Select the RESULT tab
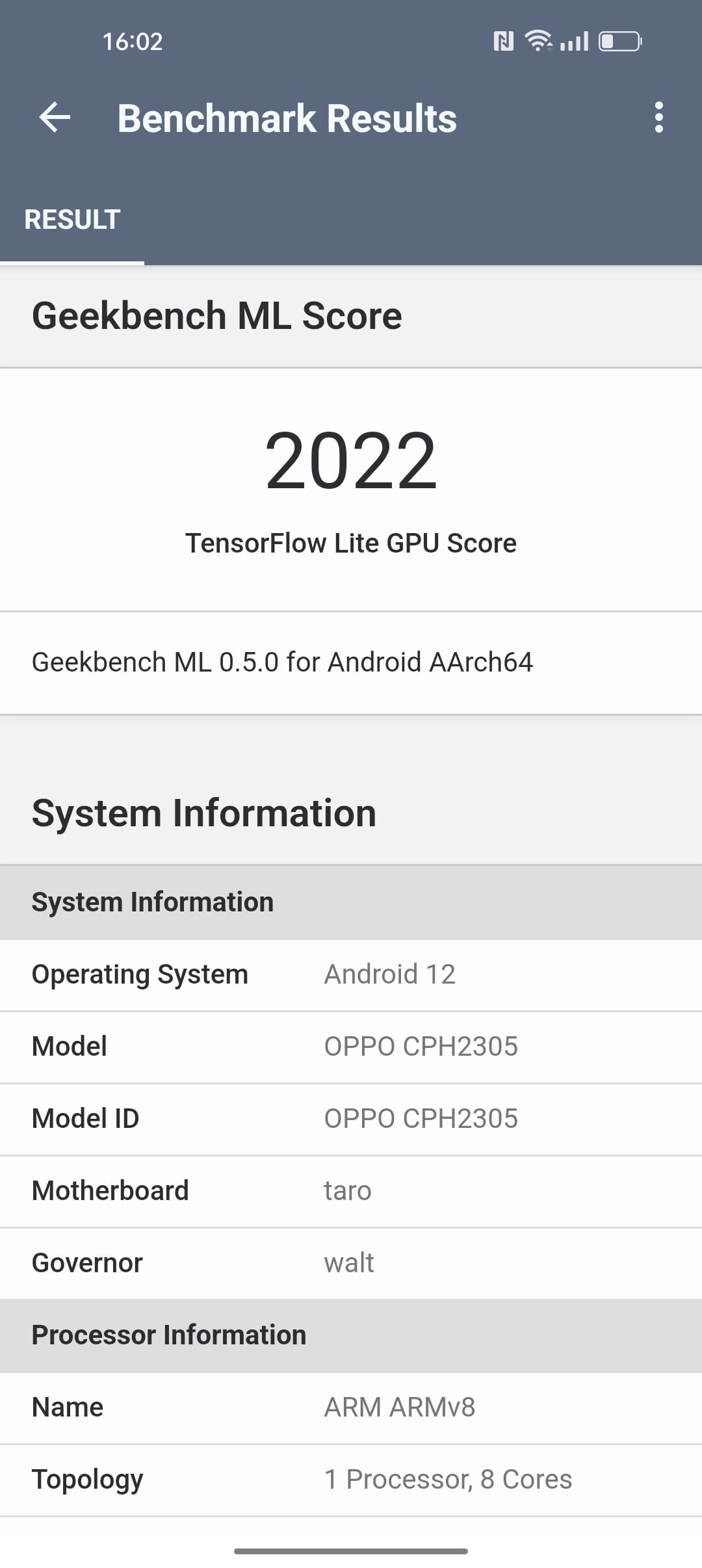The image size is (702, 1568). pos(72,220)
